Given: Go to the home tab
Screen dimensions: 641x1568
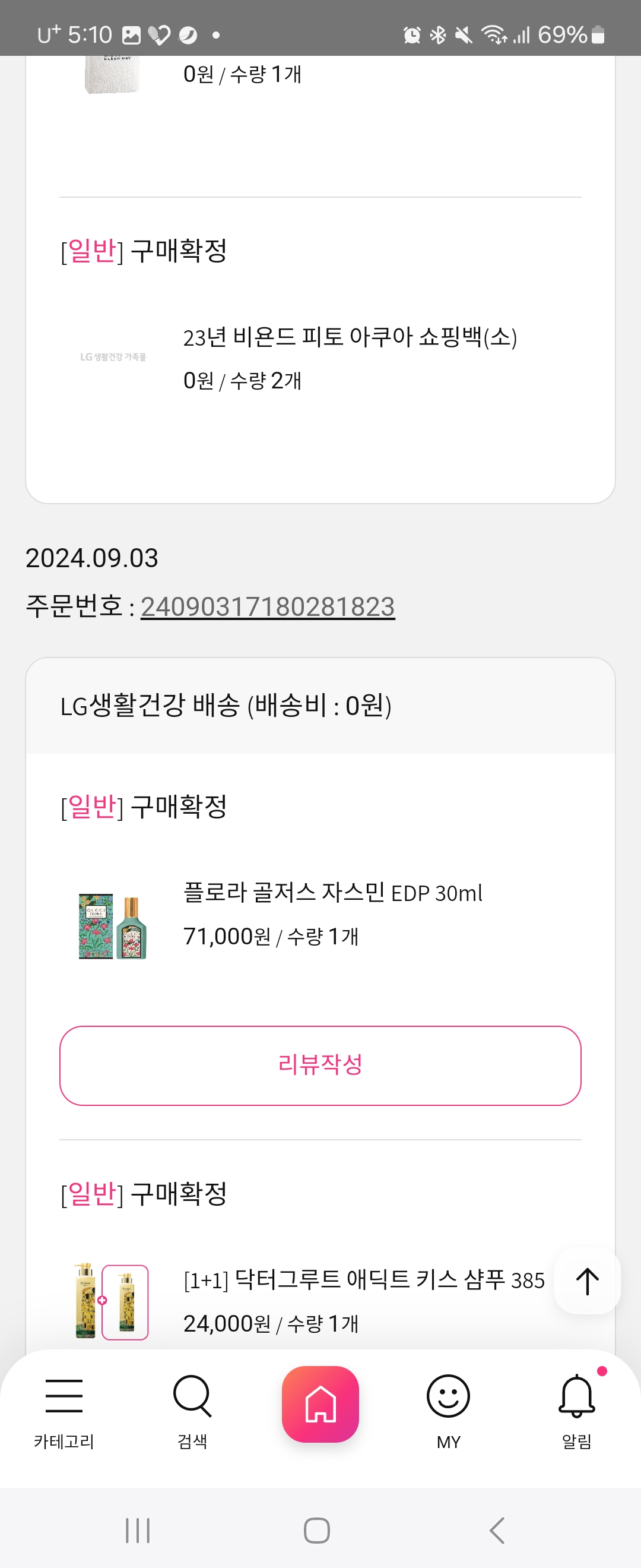Looking at the screenshot, I should point(320,1403).
